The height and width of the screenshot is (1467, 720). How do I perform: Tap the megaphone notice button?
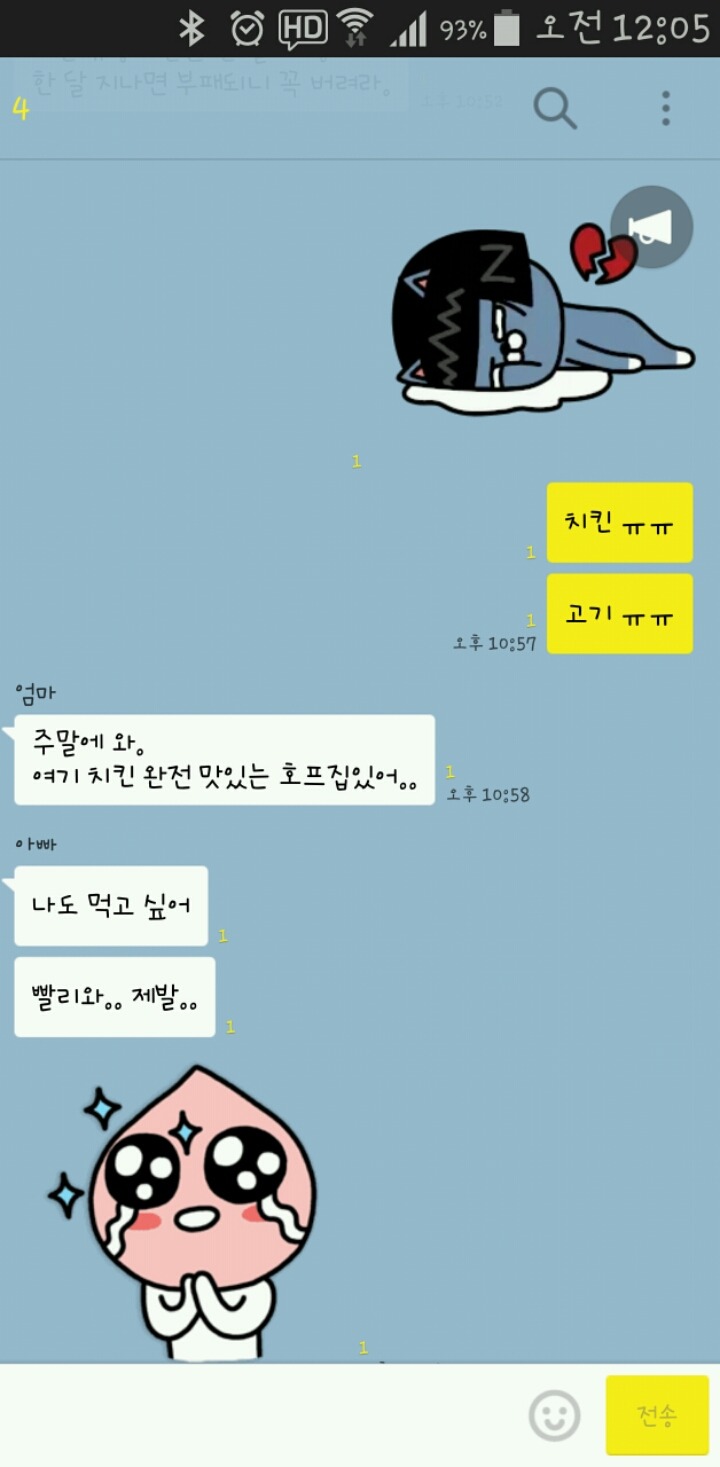651,228
